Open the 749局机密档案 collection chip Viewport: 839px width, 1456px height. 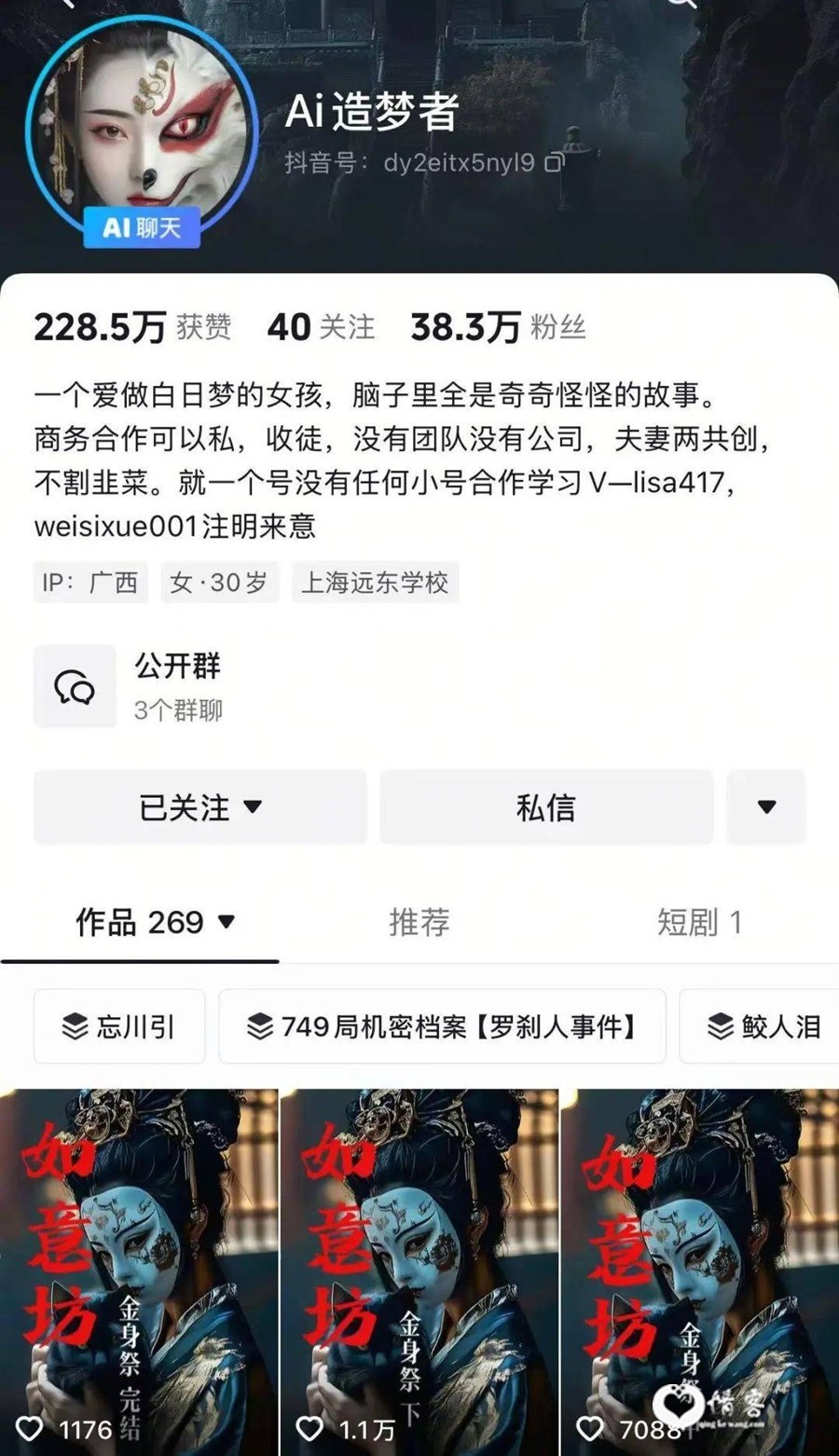[442, 1026]
